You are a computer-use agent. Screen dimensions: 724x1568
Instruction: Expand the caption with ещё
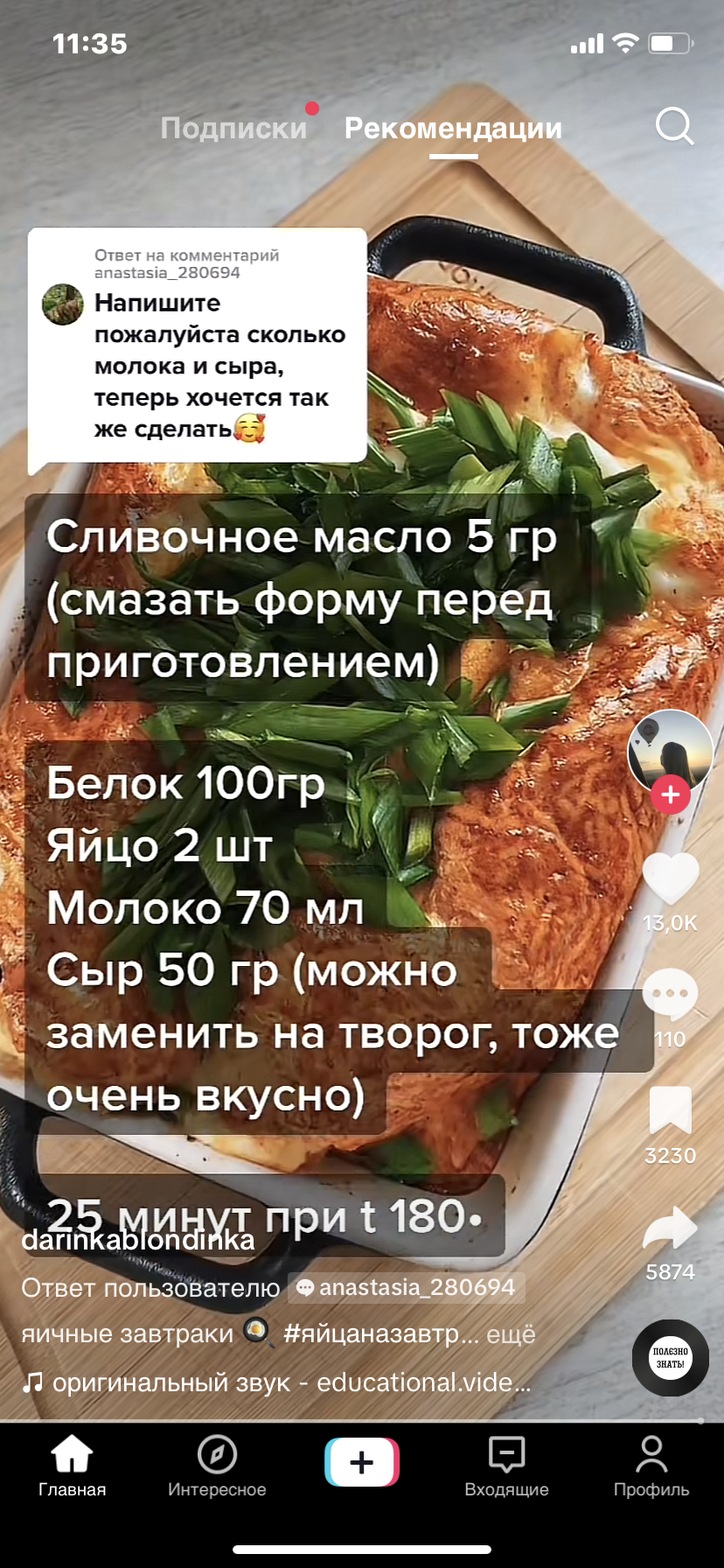tap(511, 1333)
